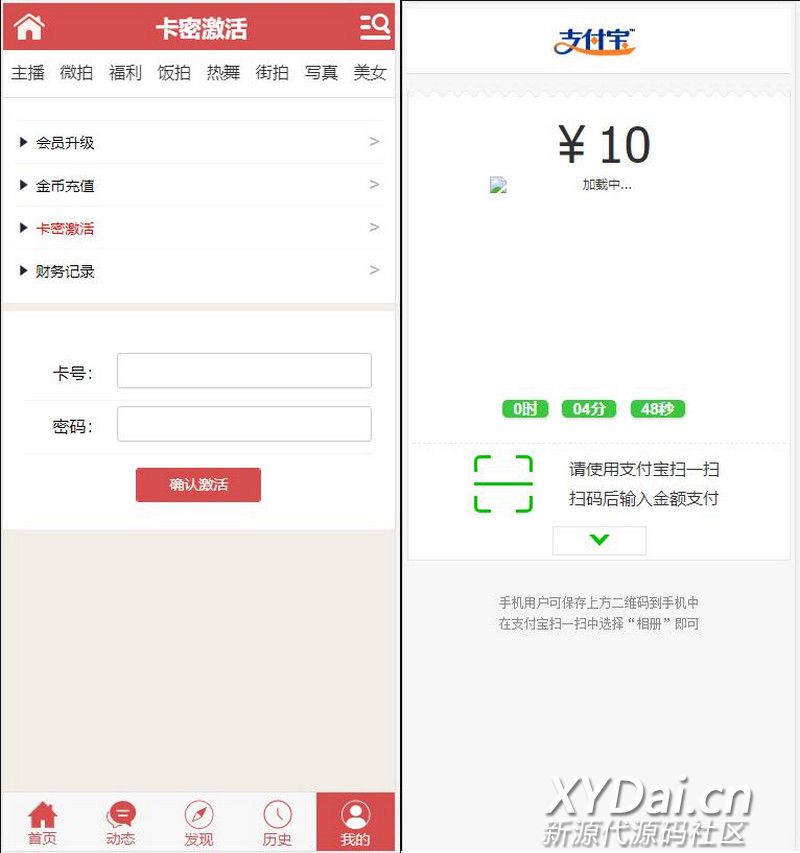Open the 历史 bottom tab
Screen dimensions: 800x853
click(x=277, y=823)
